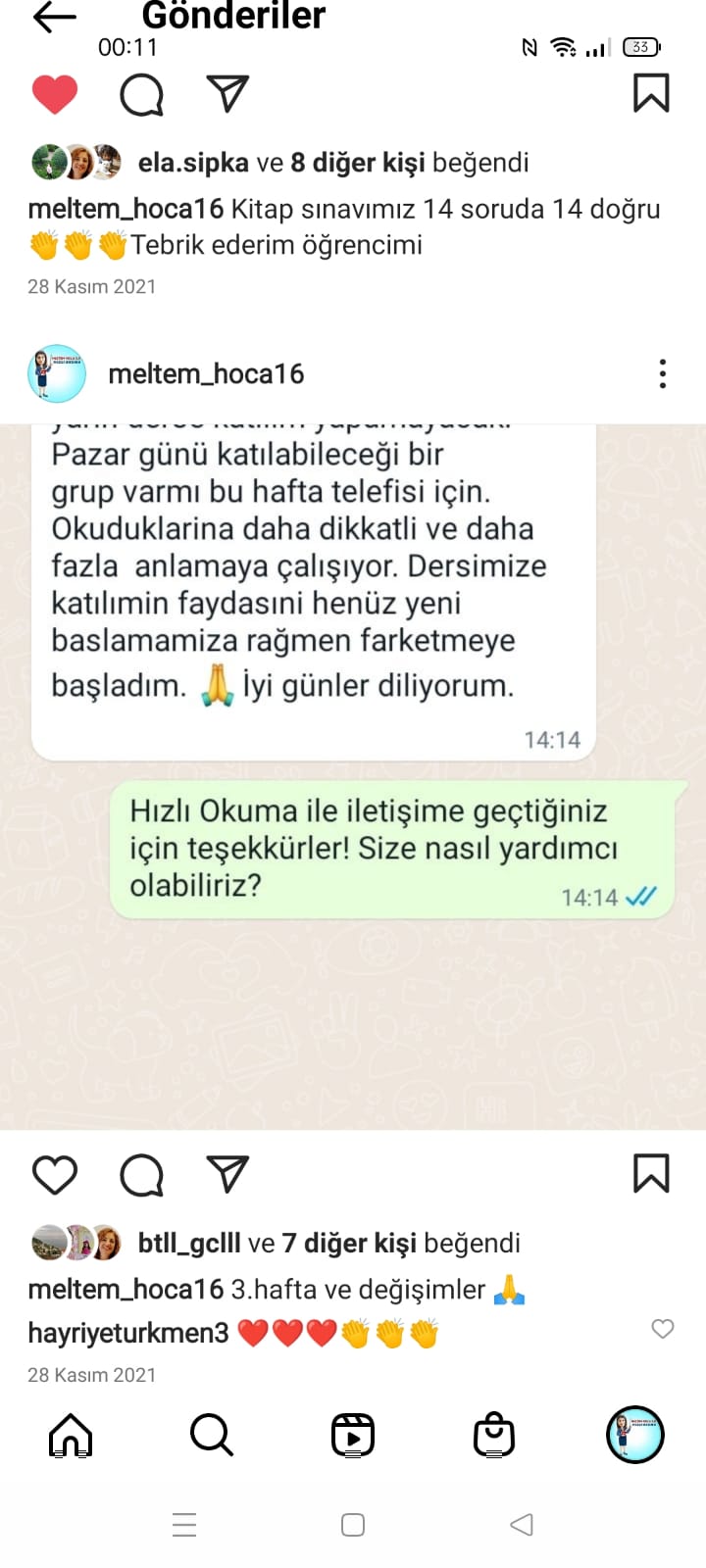Bookmark the Kitap sınavımız post
Viewport: 706px width, 1568px height.
[651, 94]
